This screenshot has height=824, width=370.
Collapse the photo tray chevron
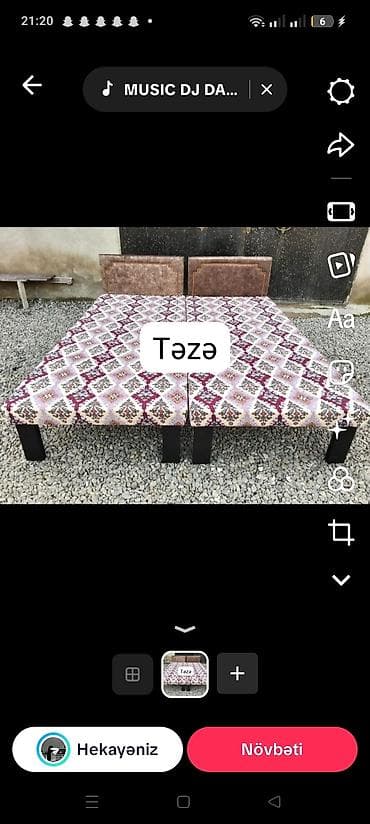click(185, 629)
